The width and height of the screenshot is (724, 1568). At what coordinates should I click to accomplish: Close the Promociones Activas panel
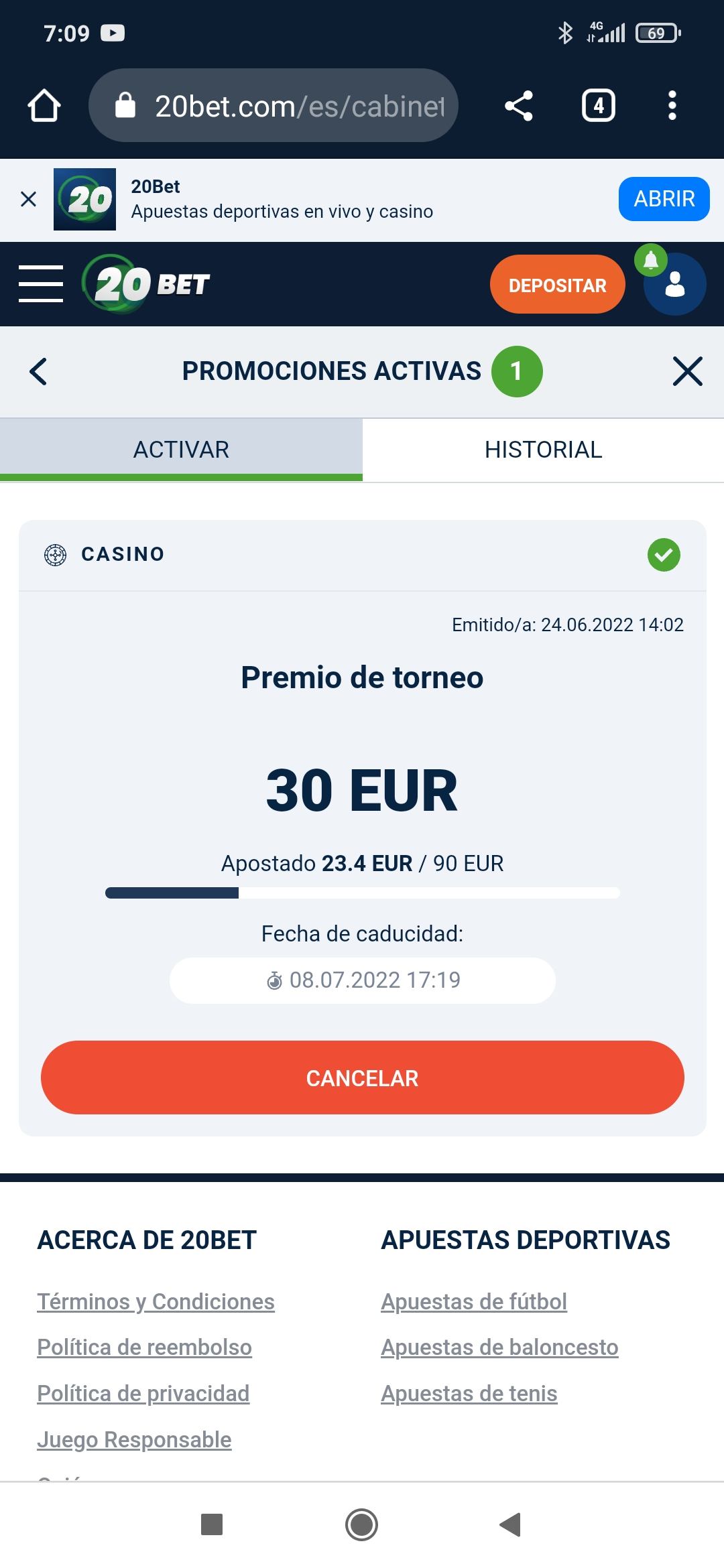click(687, 372)
